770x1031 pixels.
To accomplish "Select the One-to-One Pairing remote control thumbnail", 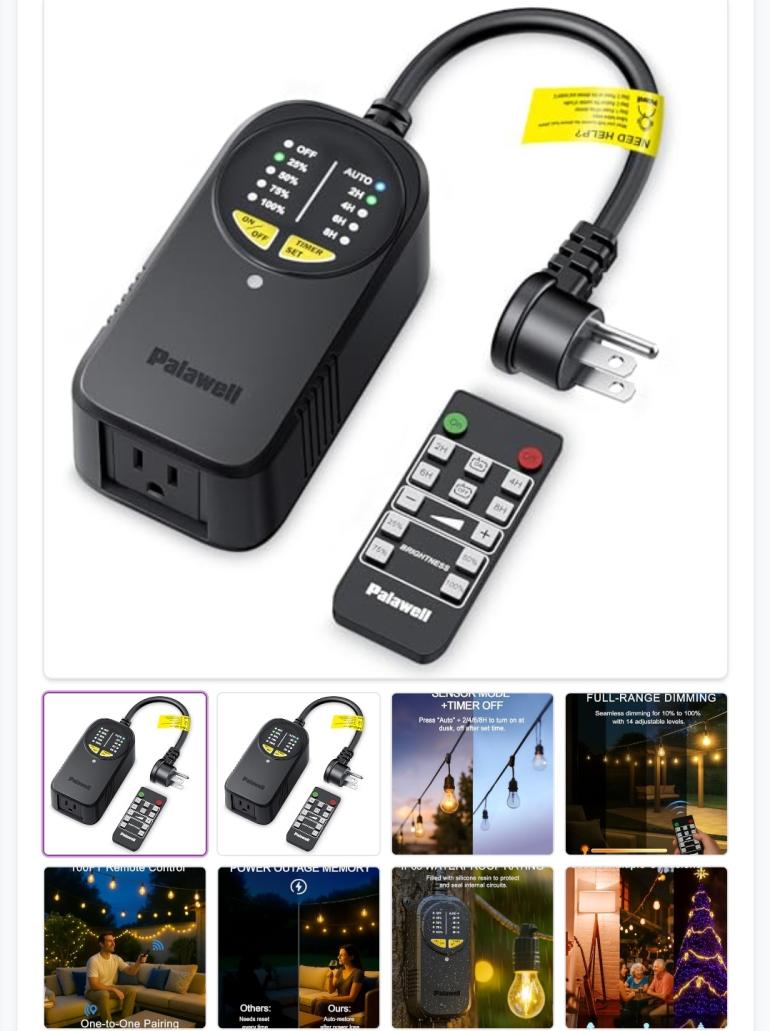I will (125, 946).
